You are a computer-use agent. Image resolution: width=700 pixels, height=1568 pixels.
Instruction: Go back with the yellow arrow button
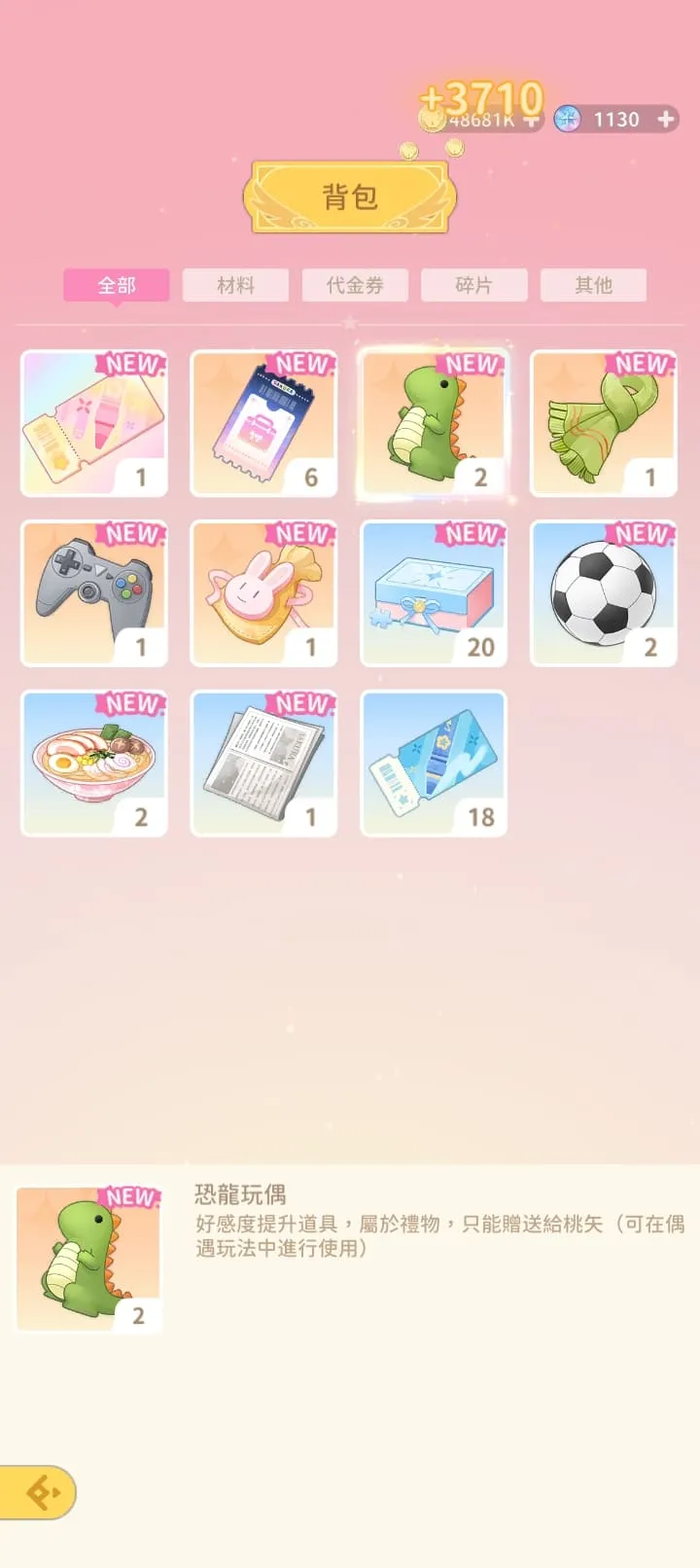click(39, 1492)
